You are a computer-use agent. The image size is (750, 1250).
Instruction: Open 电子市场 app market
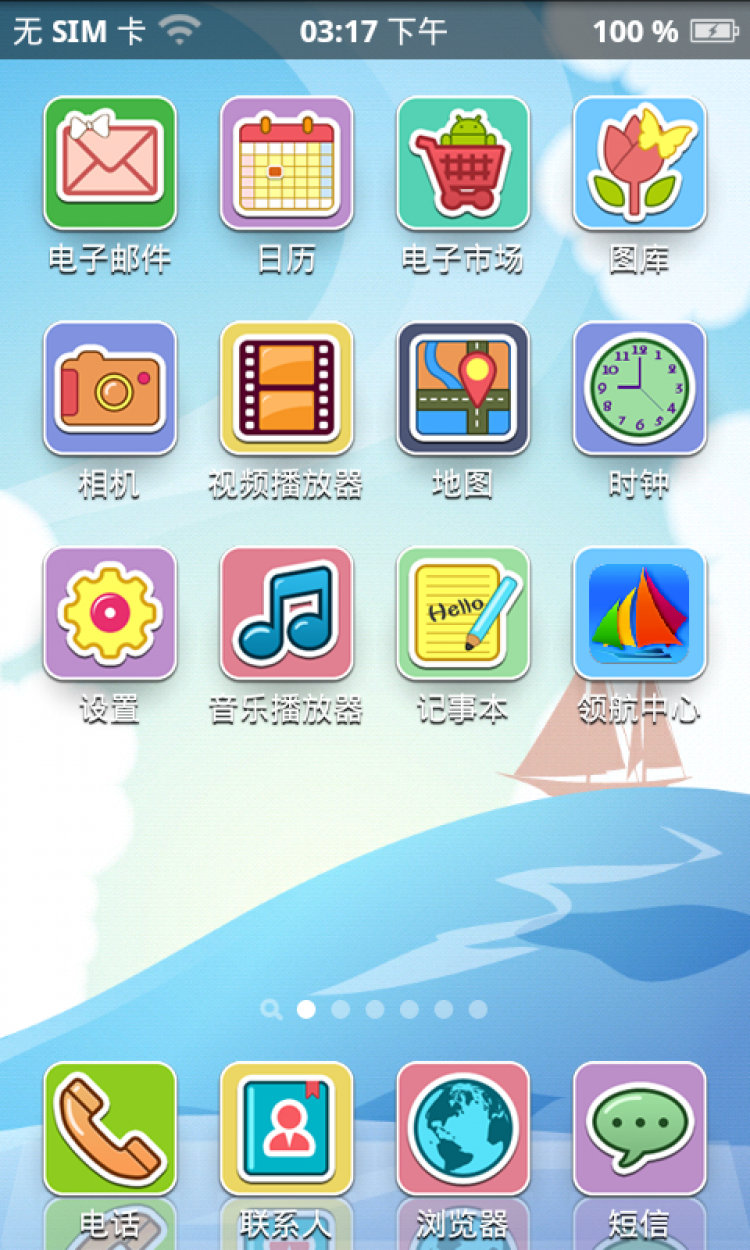pyautogui.click(x=462, y=162)
